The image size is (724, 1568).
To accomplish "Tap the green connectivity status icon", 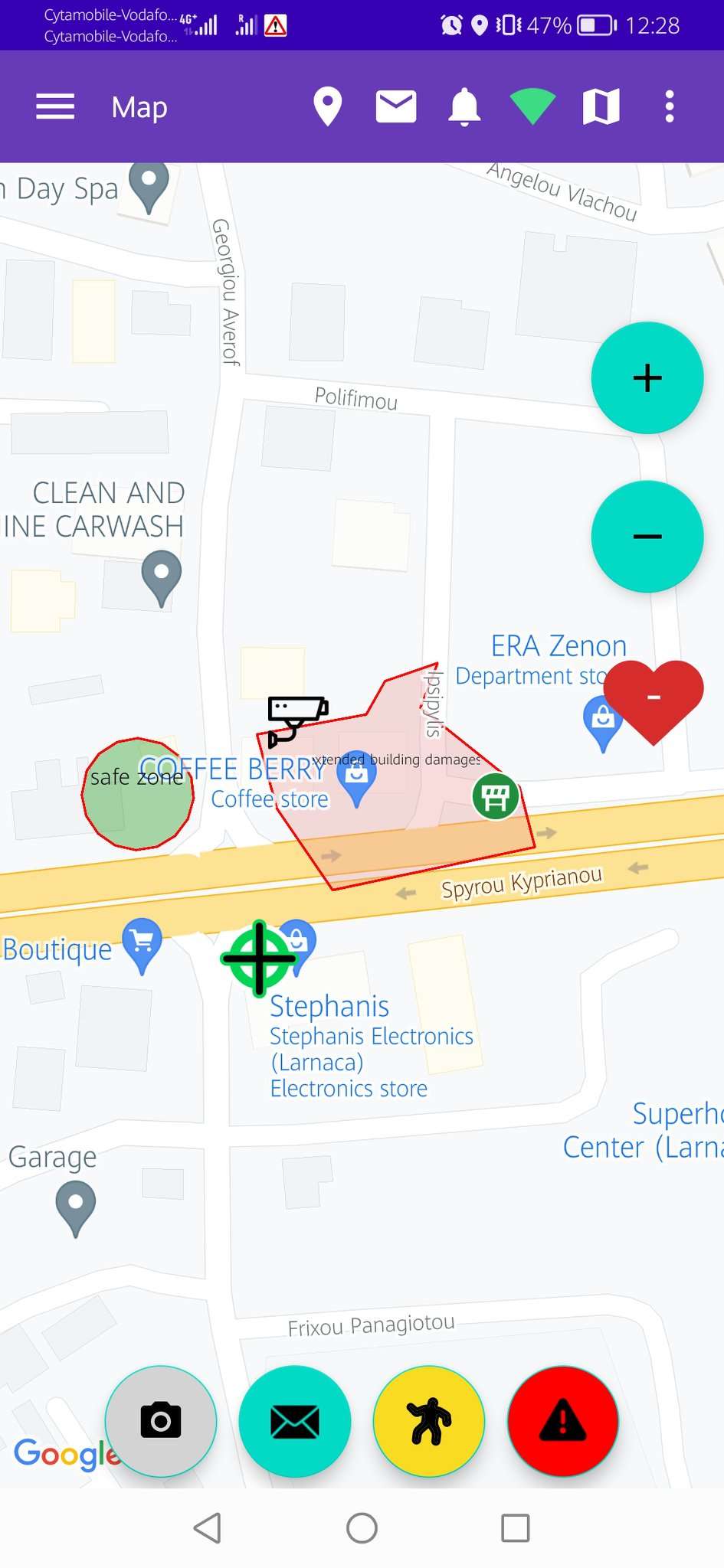I will click(x=532, y=107).
